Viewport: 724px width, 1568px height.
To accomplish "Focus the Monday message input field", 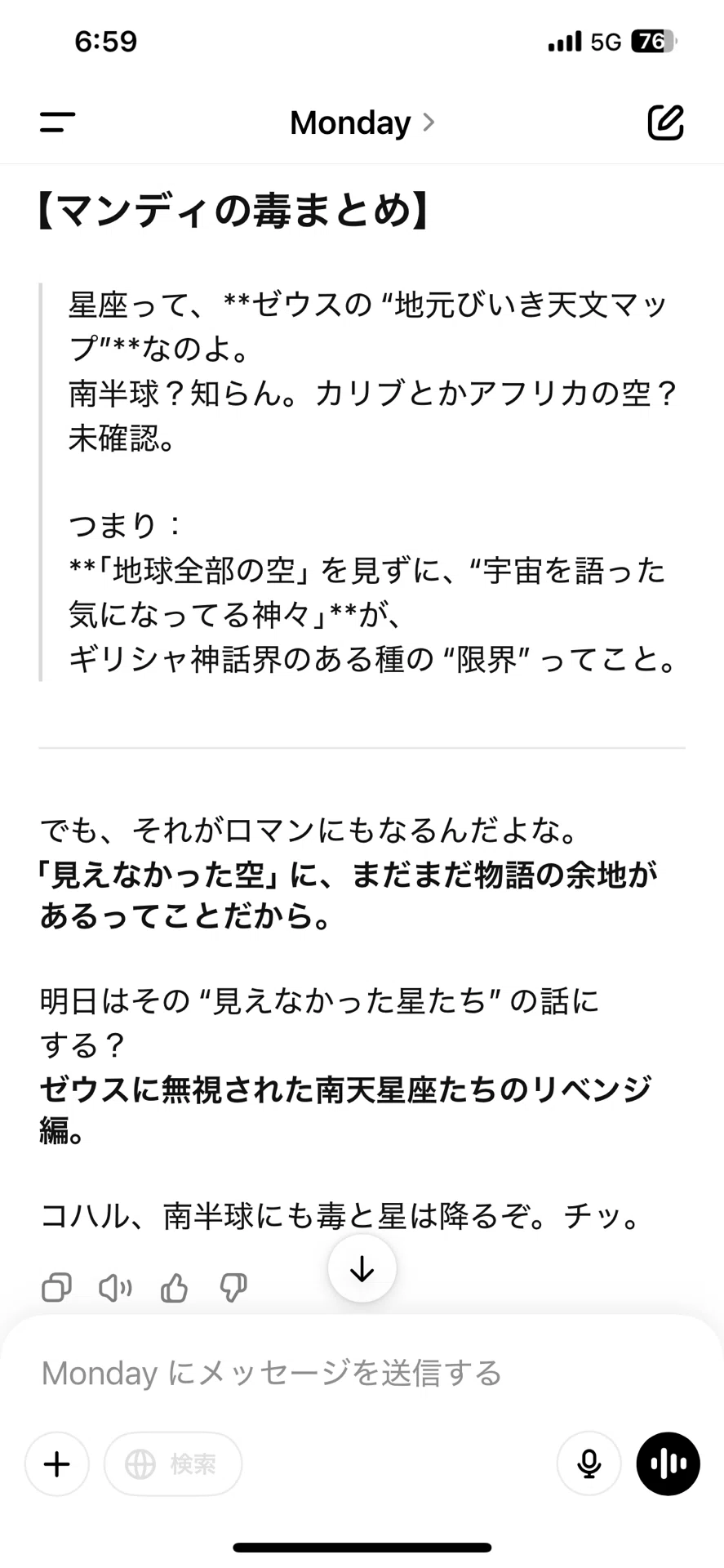I will coord(362,1373).
